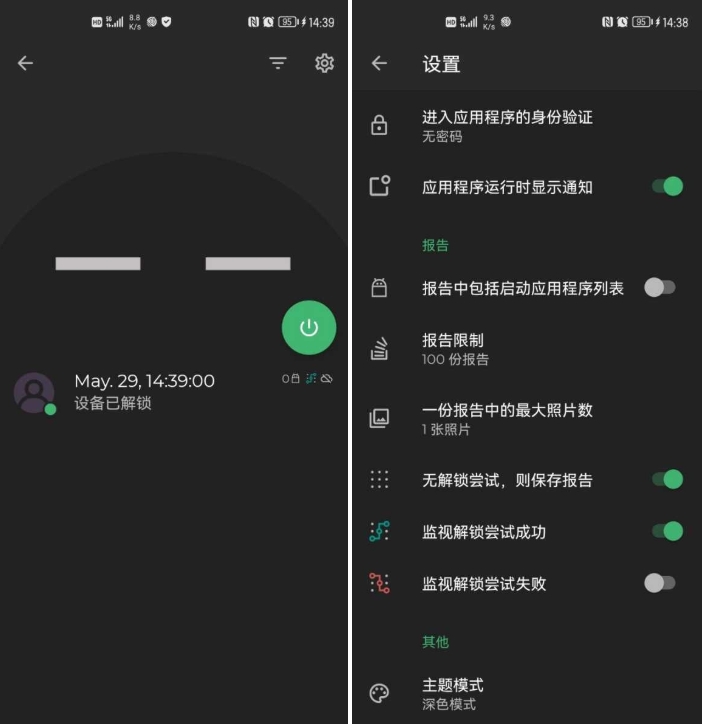Disable 应用程序运行时显示通知 switch

[667, 186]
